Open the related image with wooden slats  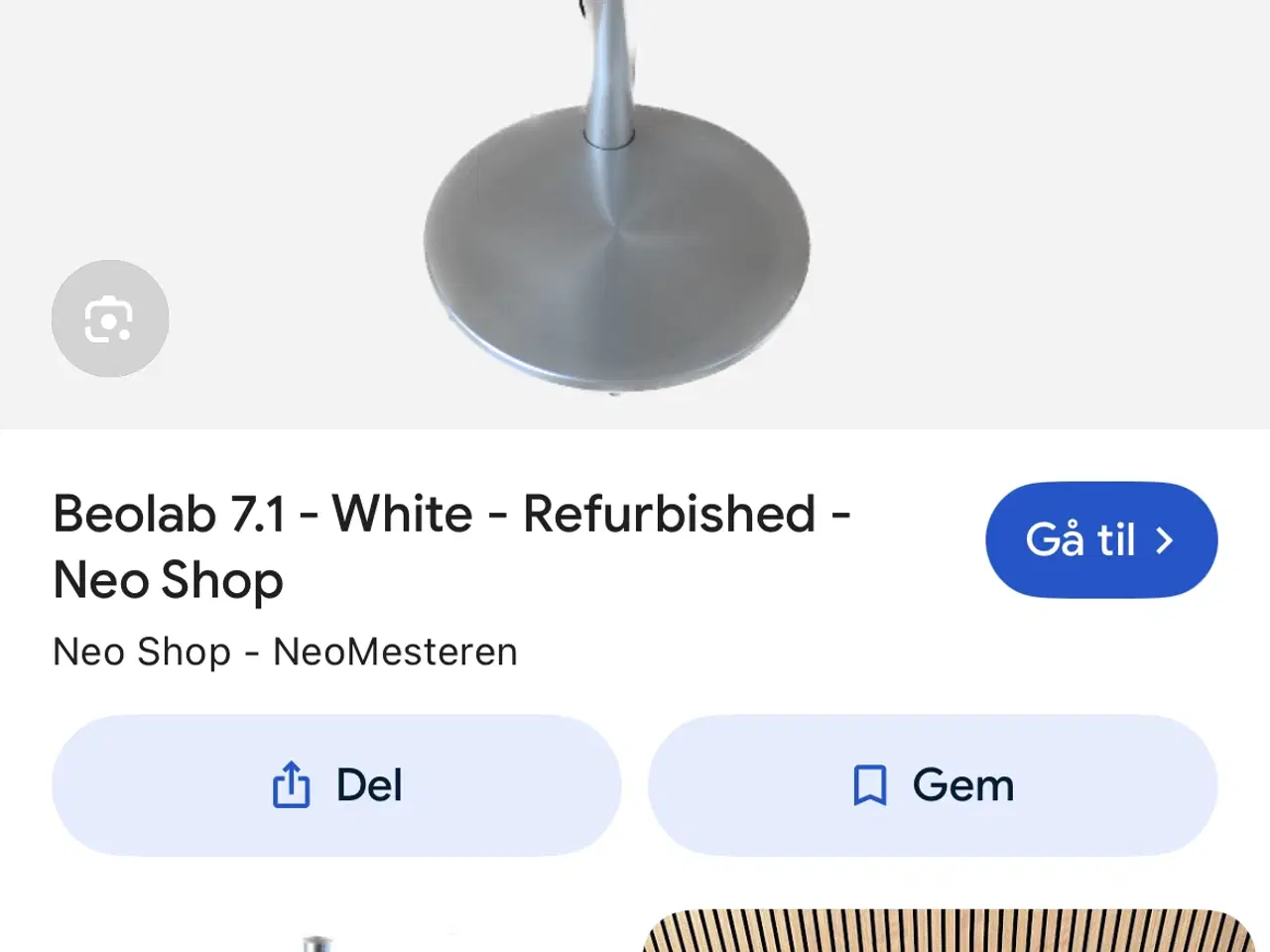tap(948, 932)
